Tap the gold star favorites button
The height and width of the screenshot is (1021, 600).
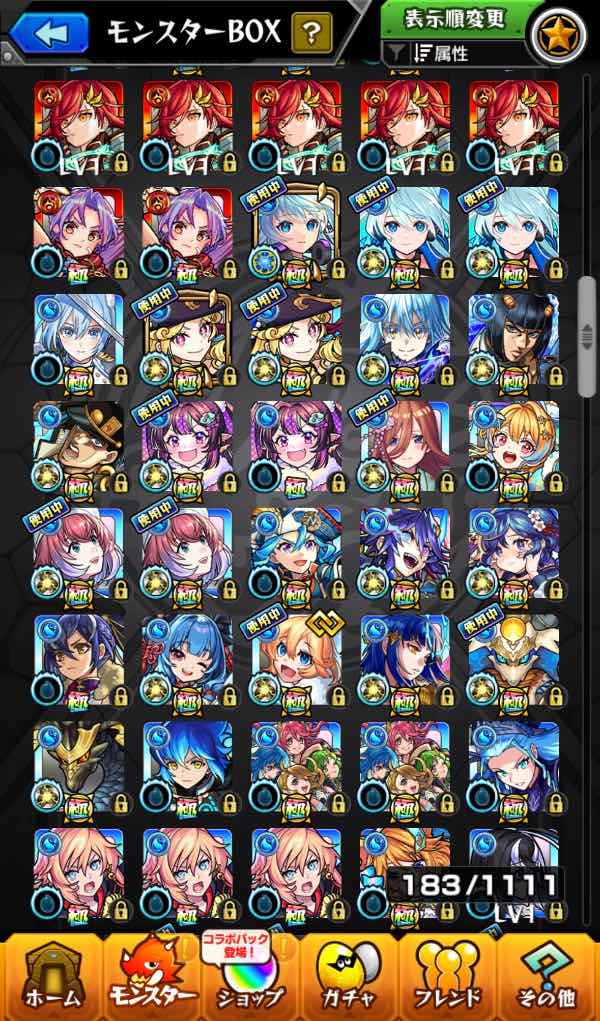coord(558,35)
